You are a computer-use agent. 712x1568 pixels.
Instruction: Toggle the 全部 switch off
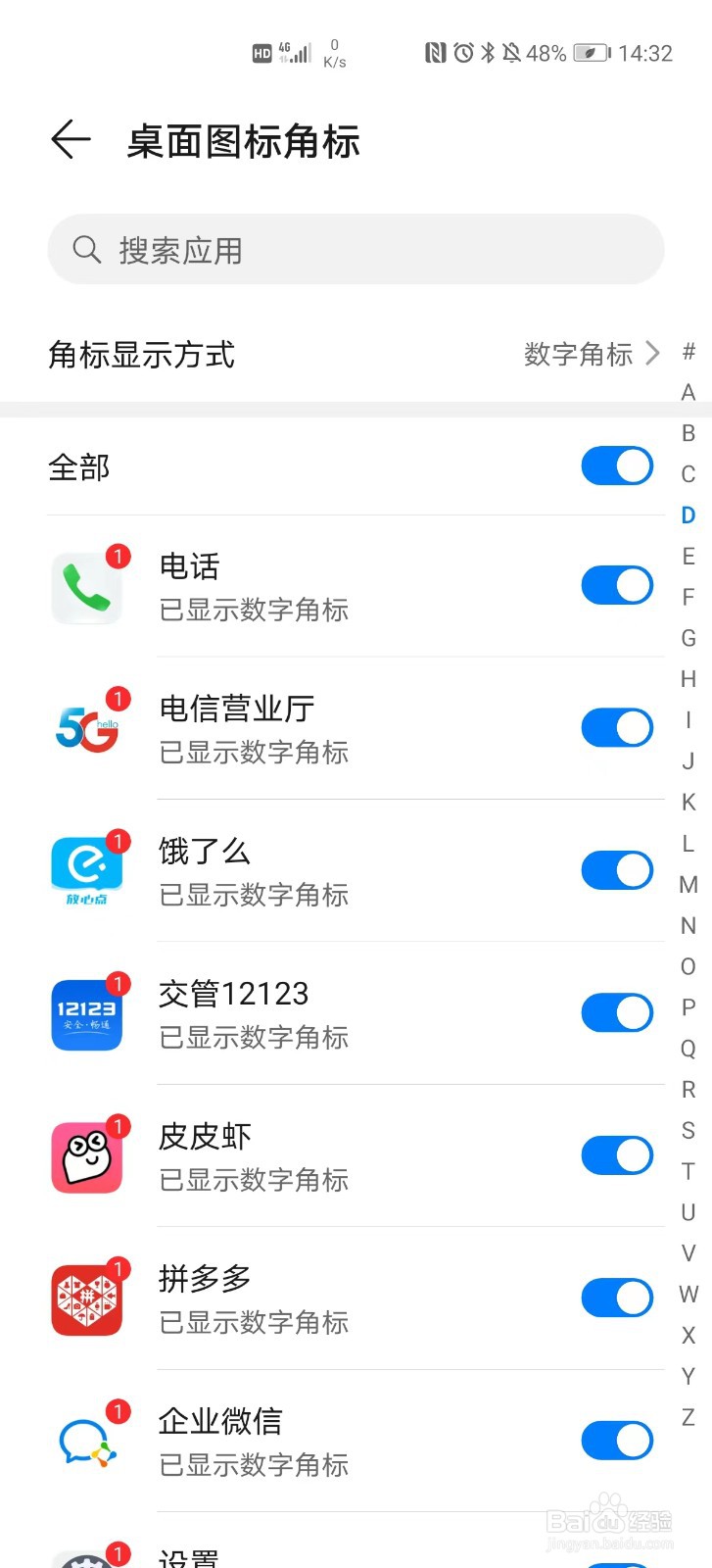[x=616, y=466]
